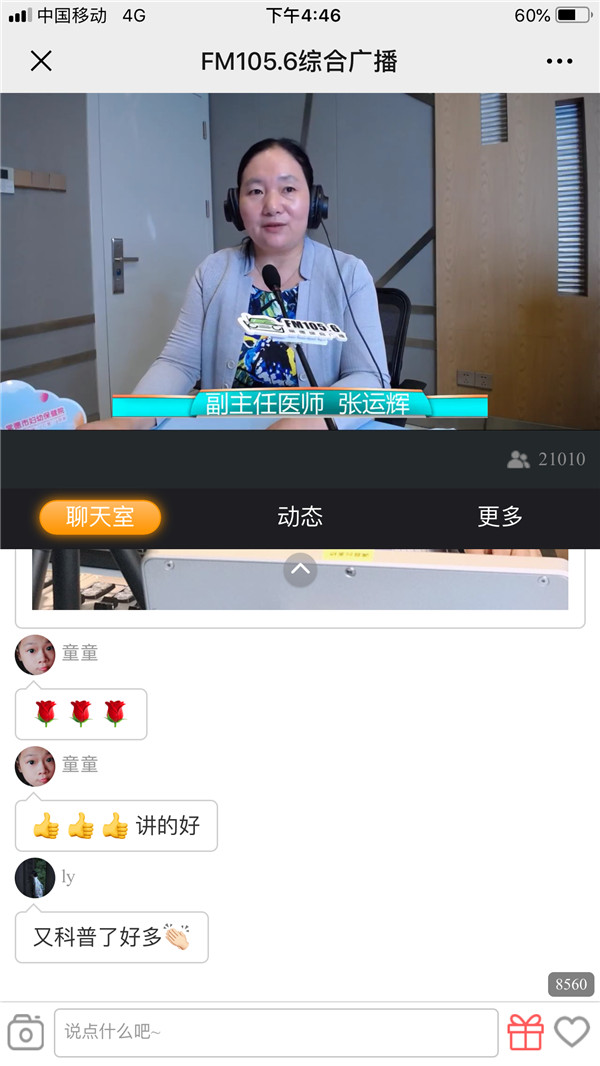
Task: View ly's profile avatar
Action: coord(35,878)
